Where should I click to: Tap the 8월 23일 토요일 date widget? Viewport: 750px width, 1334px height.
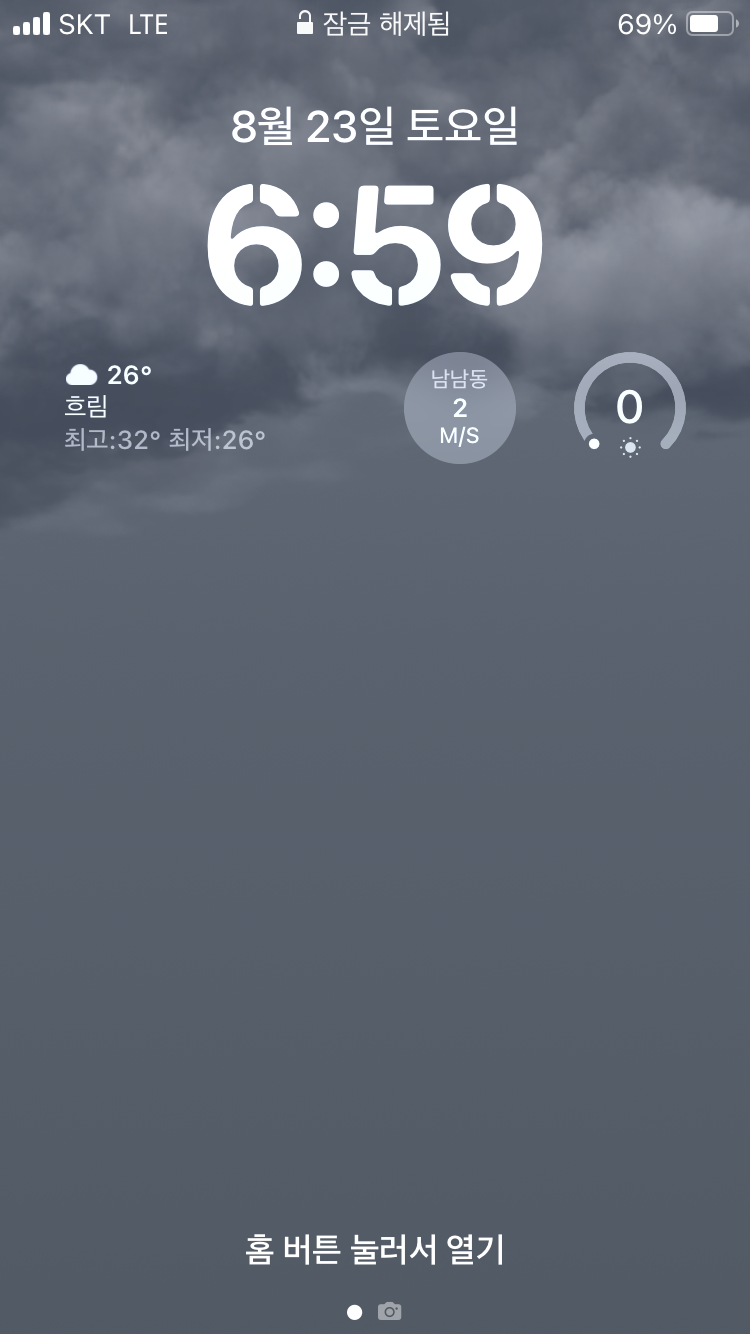(x=375, y=127)
